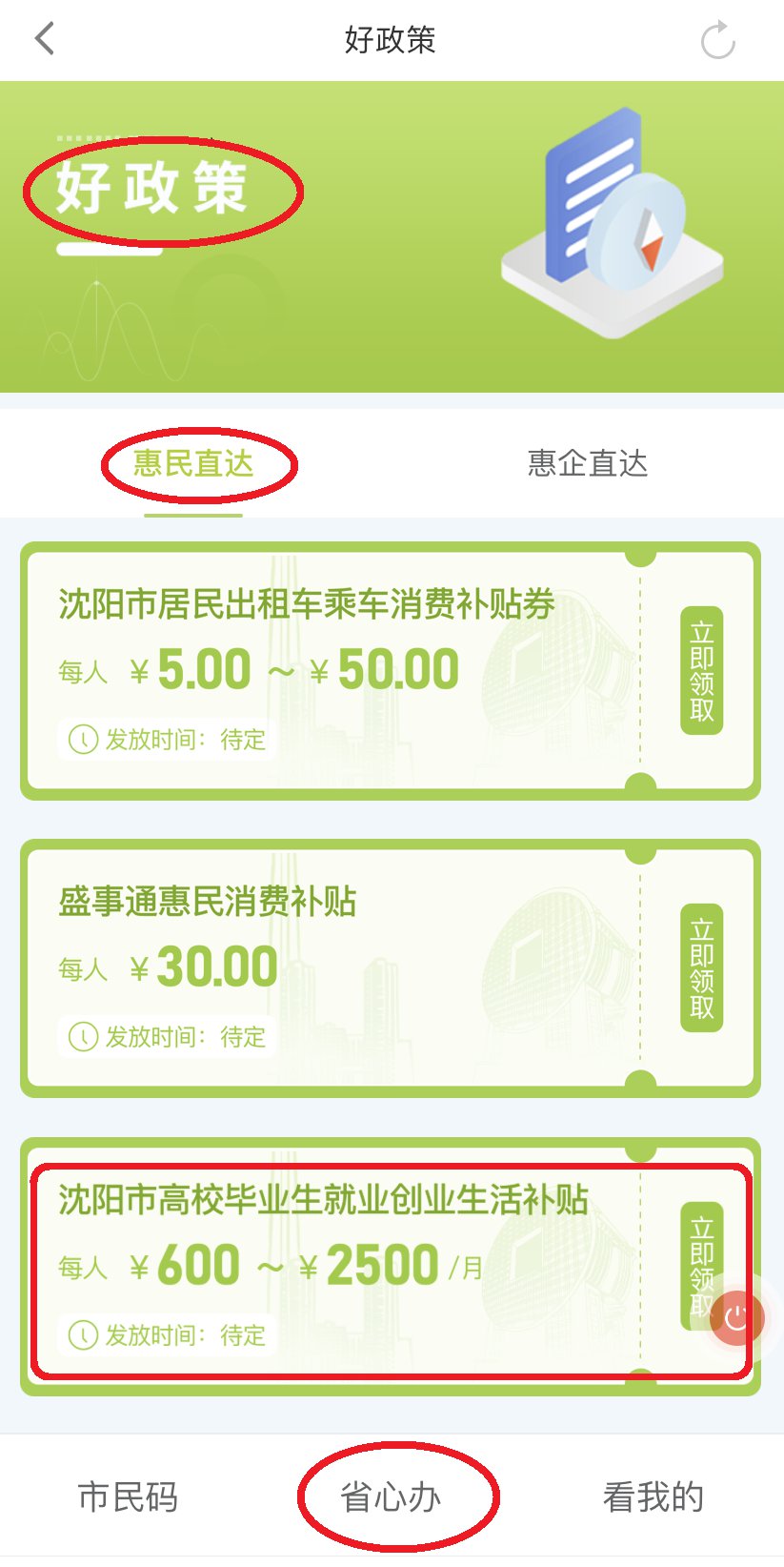784x1567 pixels.
Task: Claim the 出租车乘车消费补贴券 via 立即领取
Action: 702,671
